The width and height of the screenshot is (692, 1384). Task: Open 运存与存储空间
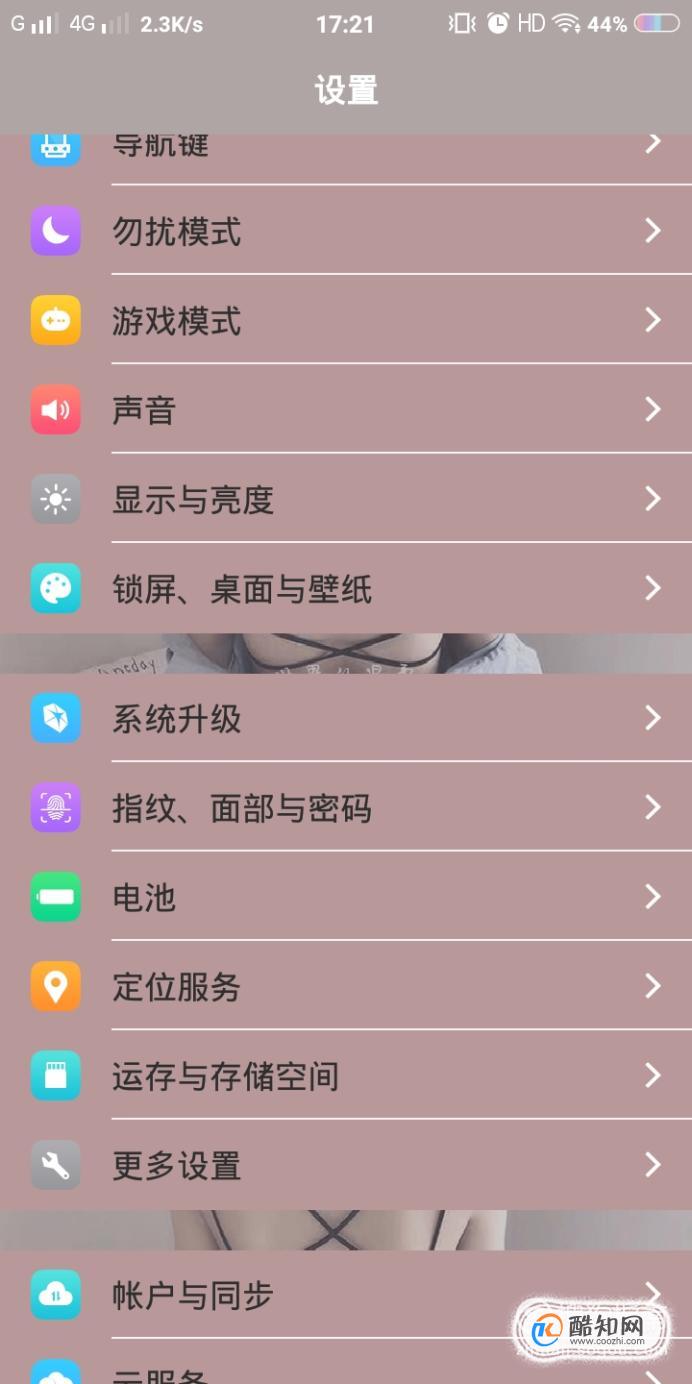point(346,1076)
